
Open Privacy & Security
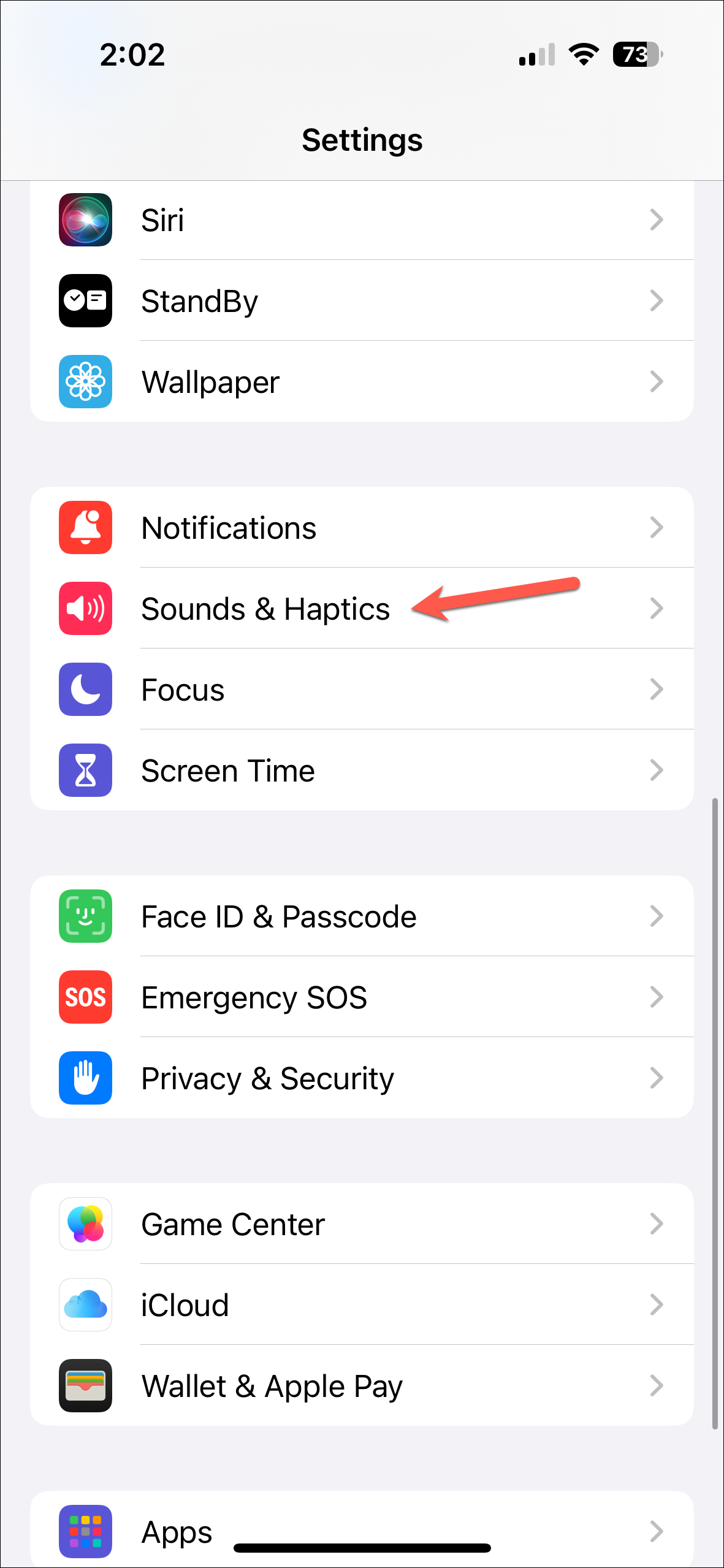point(362,1078)
